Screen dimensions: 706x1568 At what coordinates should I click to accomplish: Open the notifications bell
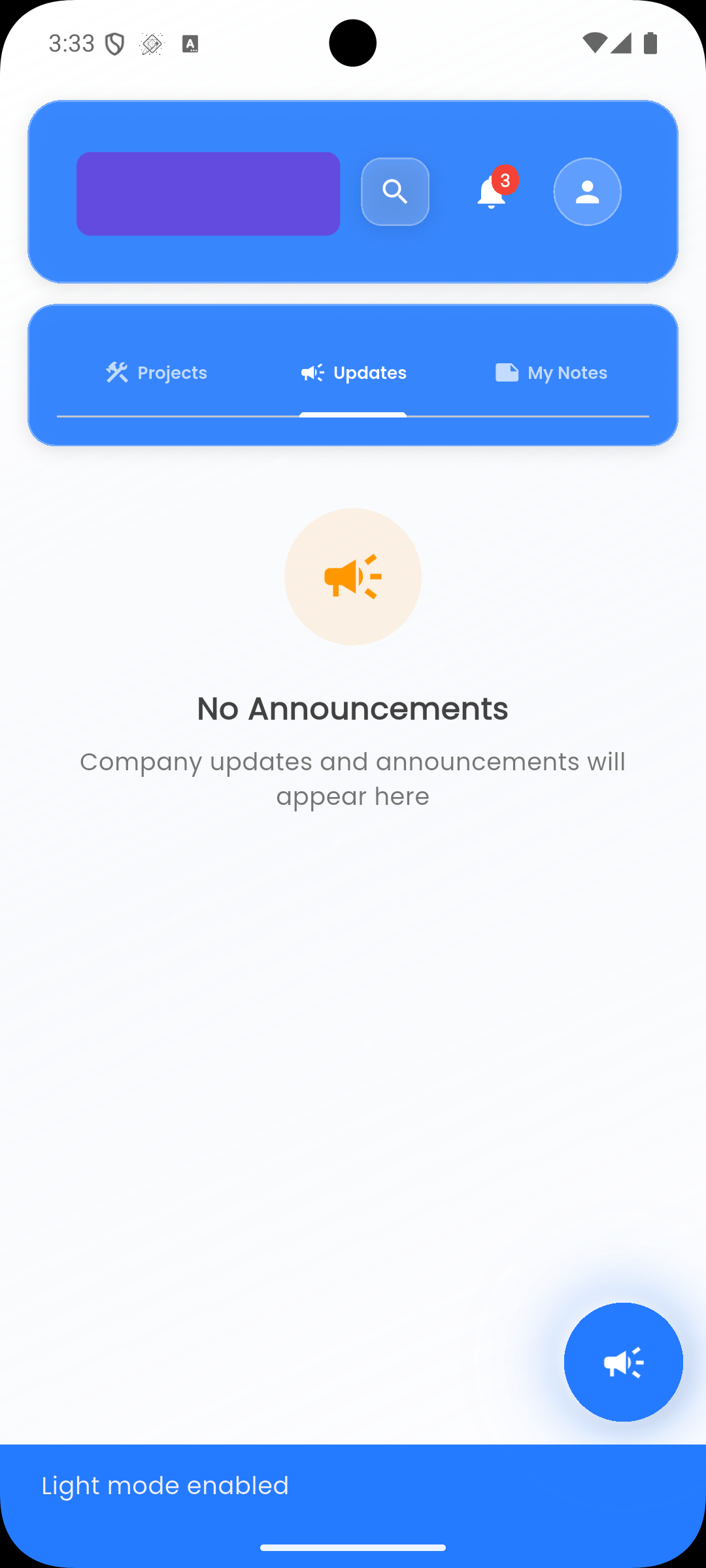coord(492,192)
